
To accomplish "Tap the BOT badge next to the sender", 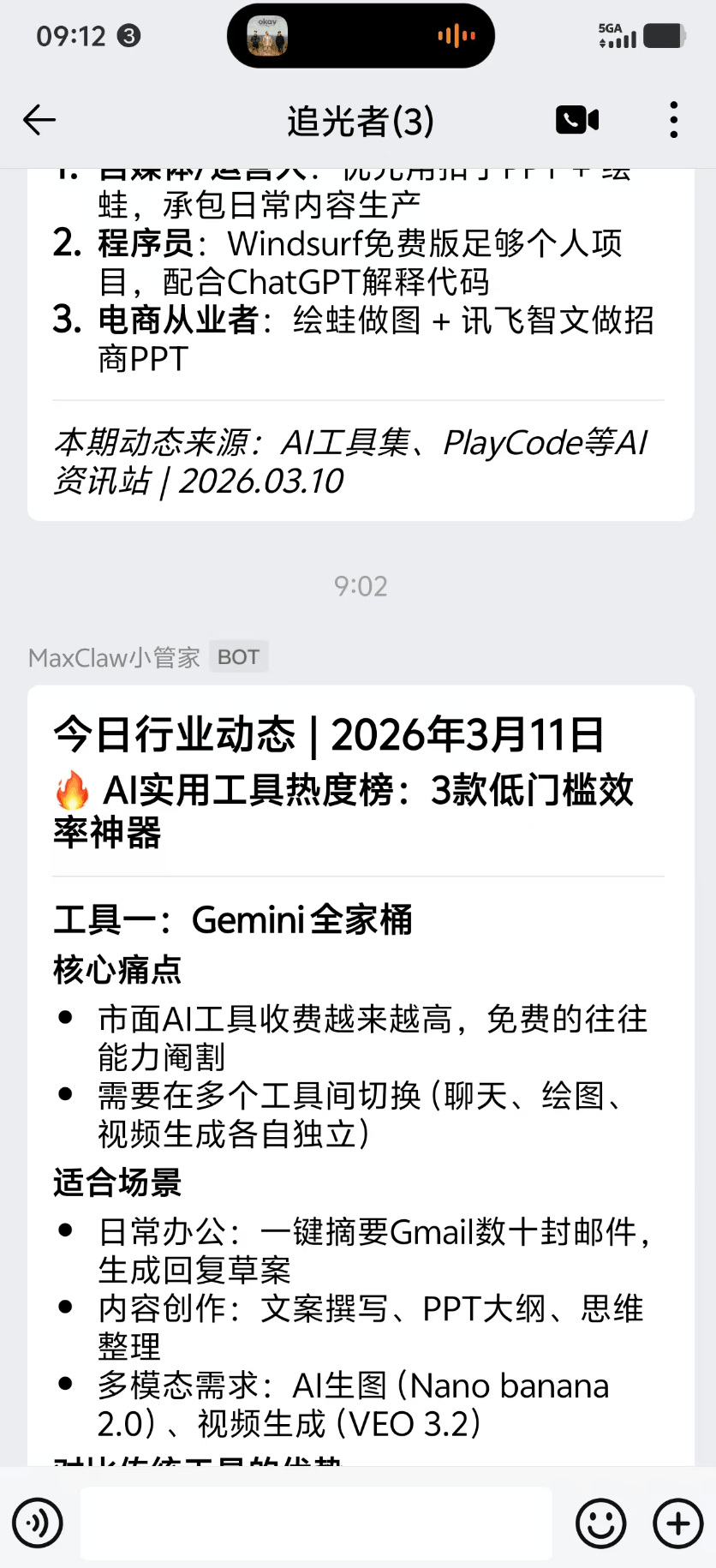I will (x=239, y=656).
